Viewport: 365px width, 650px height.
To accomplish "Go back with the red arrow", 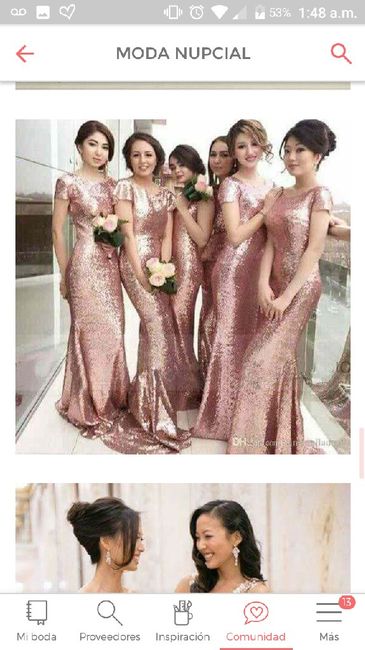I will pyautogui.click(x=24, y=53).
